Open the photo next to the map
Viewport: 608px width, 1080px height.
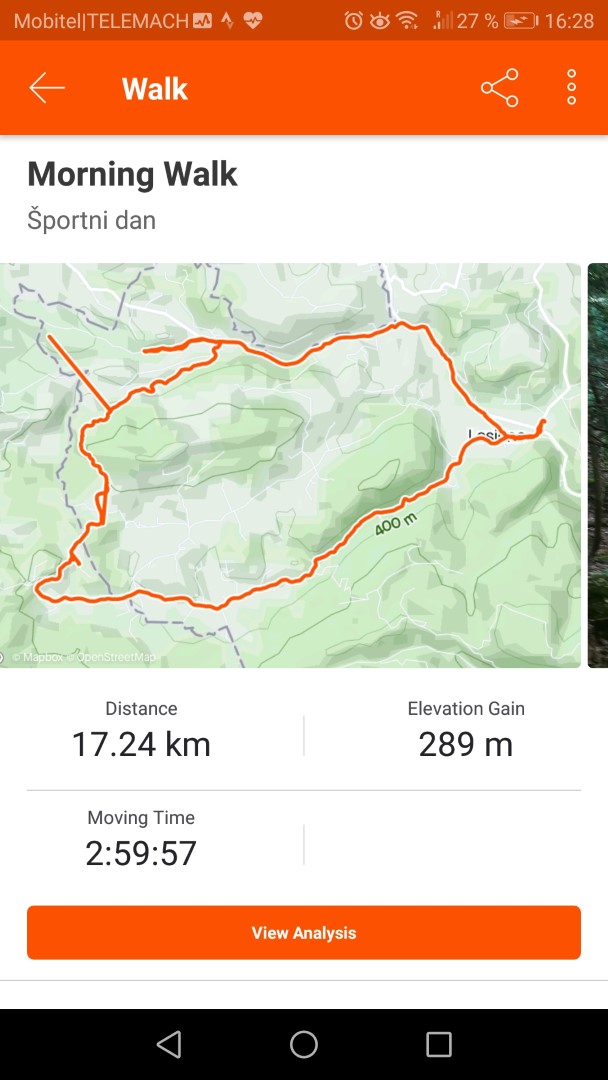tap(598, 465)
